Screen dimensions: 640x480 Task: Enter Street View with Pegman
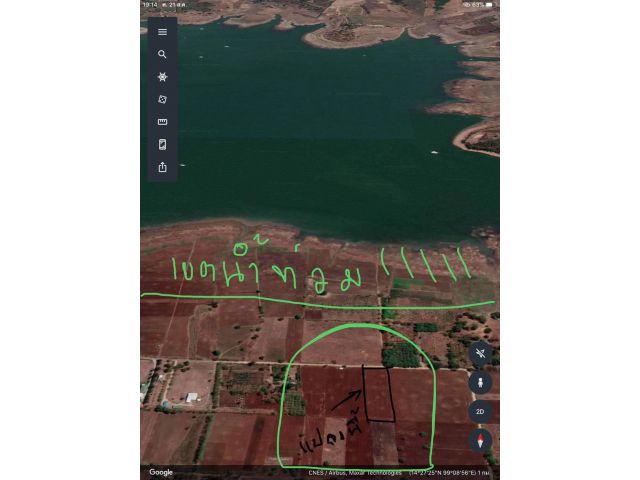pyautogui.click(x=481, y=382)
